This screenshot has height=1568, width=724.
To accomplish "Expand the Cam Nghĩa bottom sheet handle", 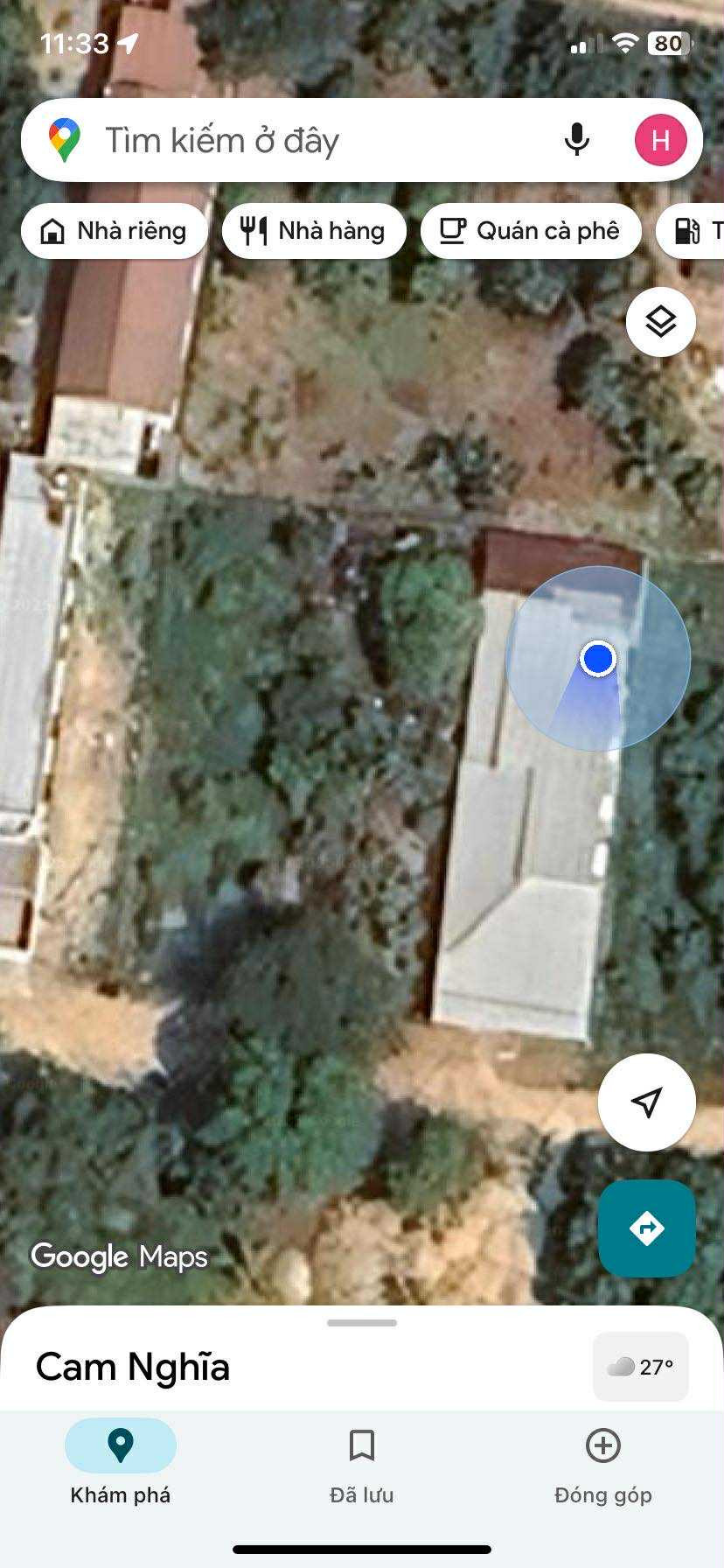I will click(x=361, y=1323).
